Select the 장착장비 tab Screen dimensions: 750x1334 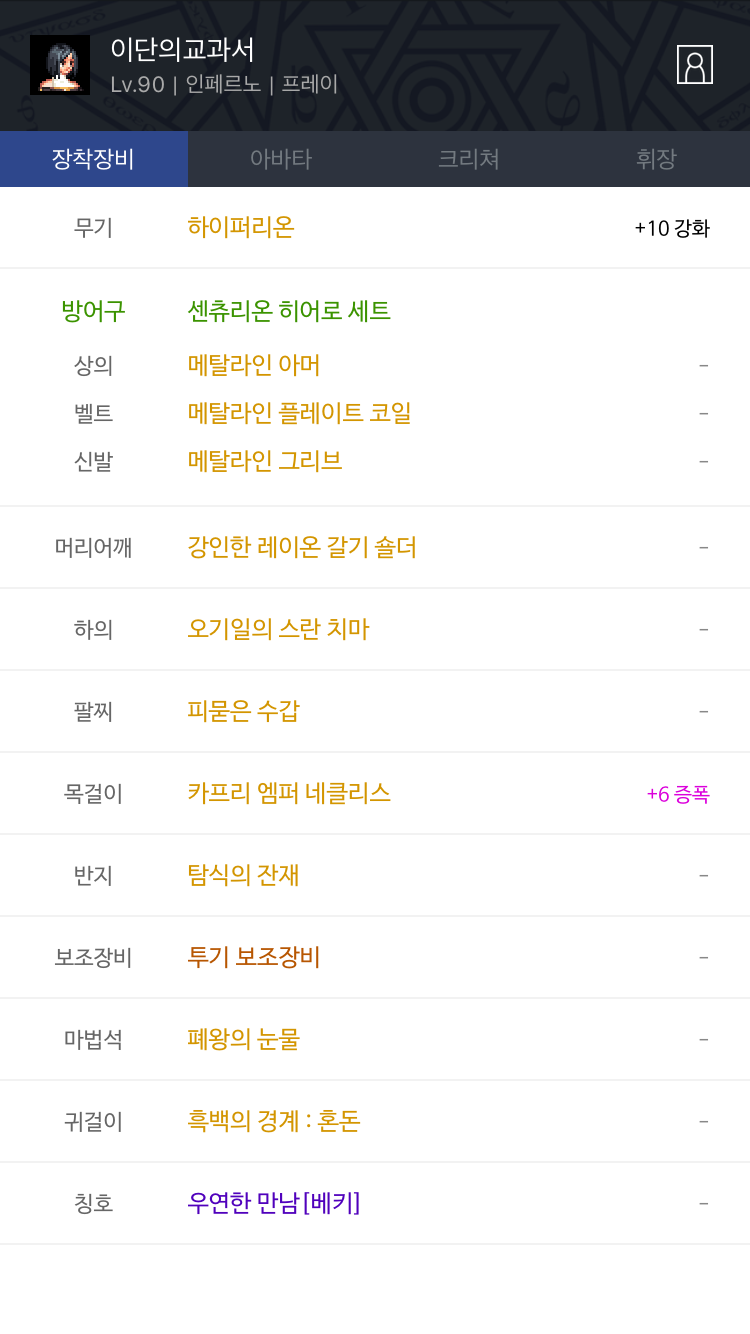94,159
